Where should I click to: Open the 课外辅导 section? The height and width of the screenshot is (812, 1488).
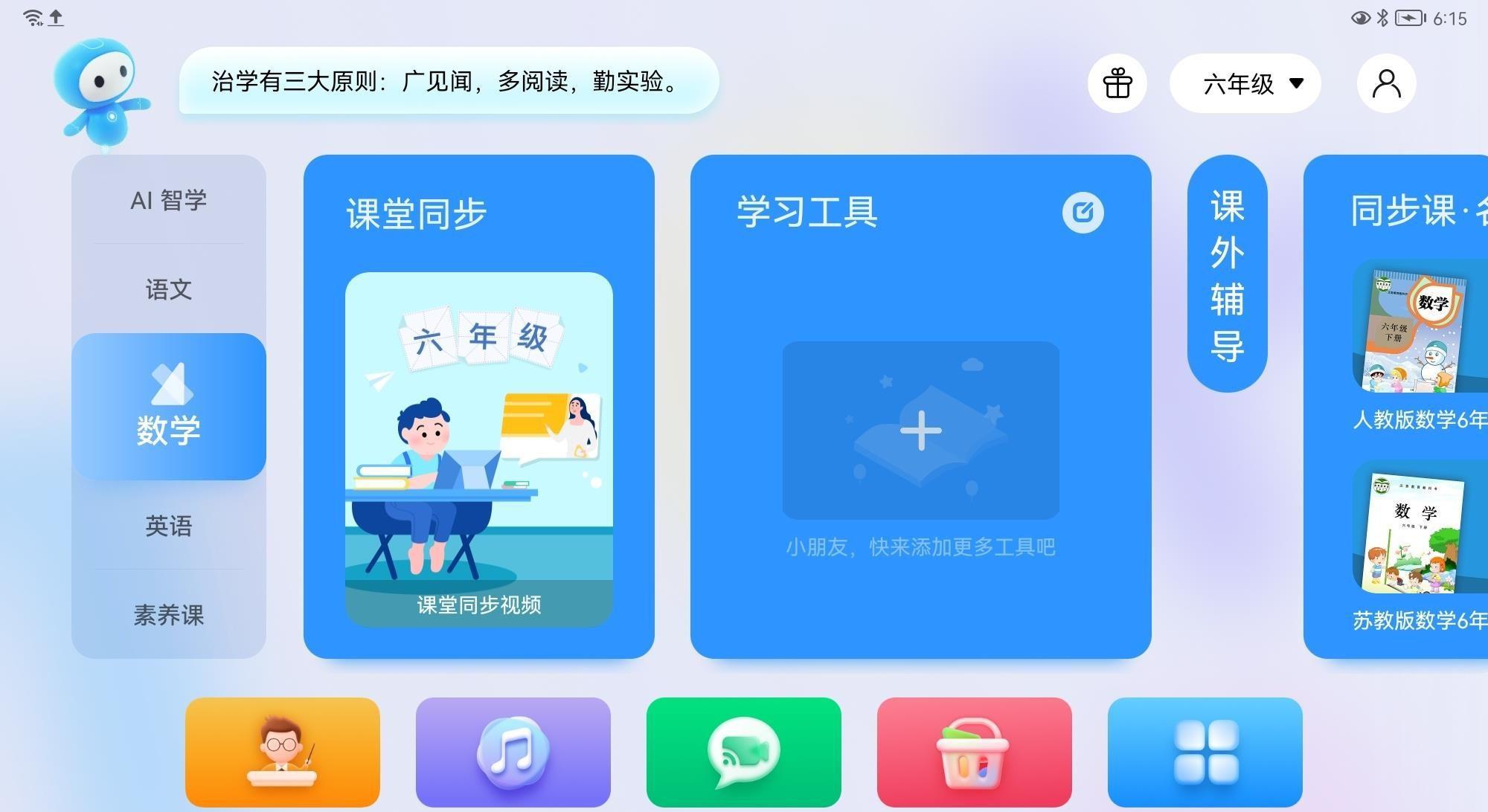[x=1227, y=274]
